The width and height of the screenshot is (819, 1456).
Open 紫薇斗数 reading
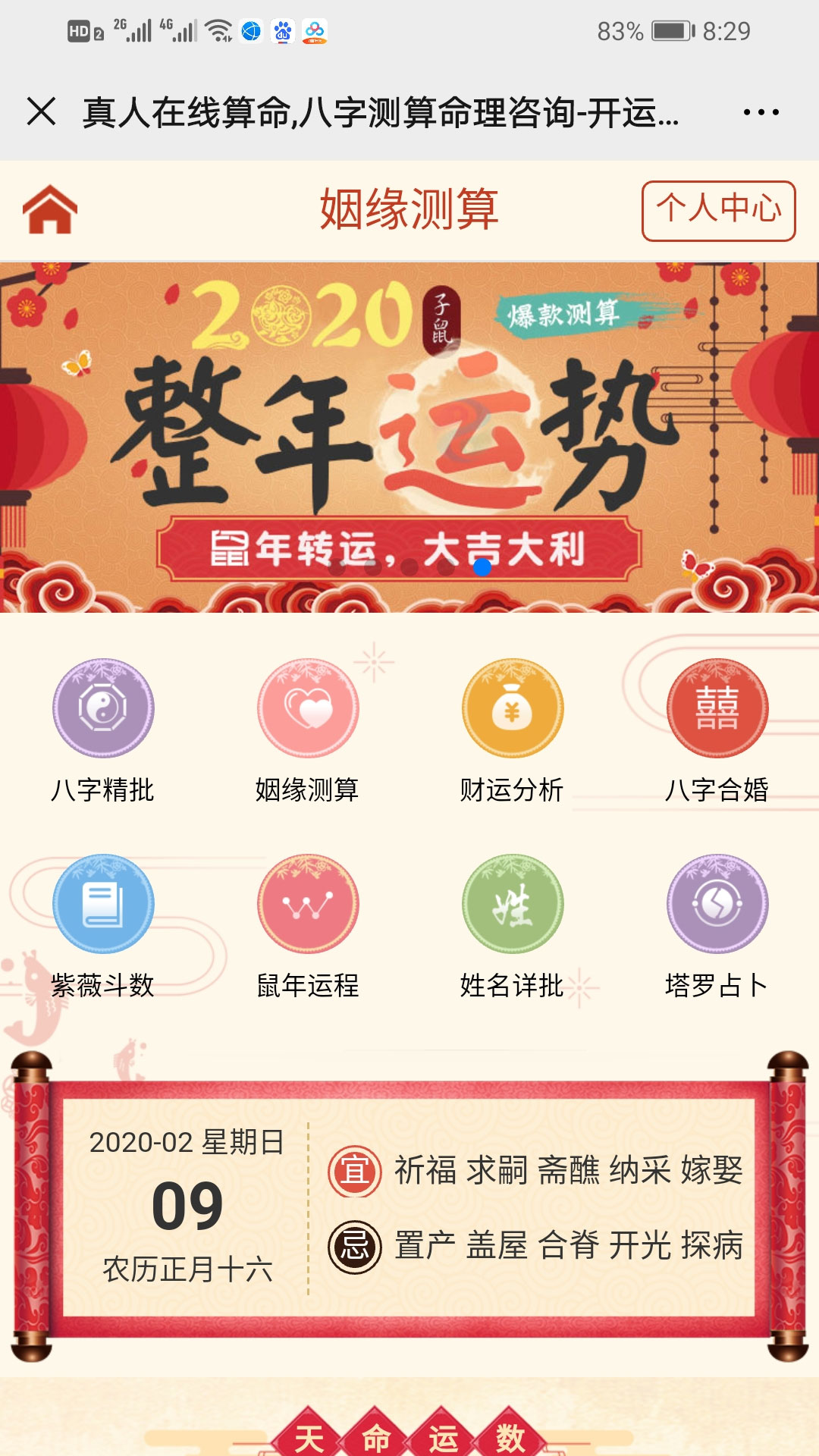click(103, 904)
